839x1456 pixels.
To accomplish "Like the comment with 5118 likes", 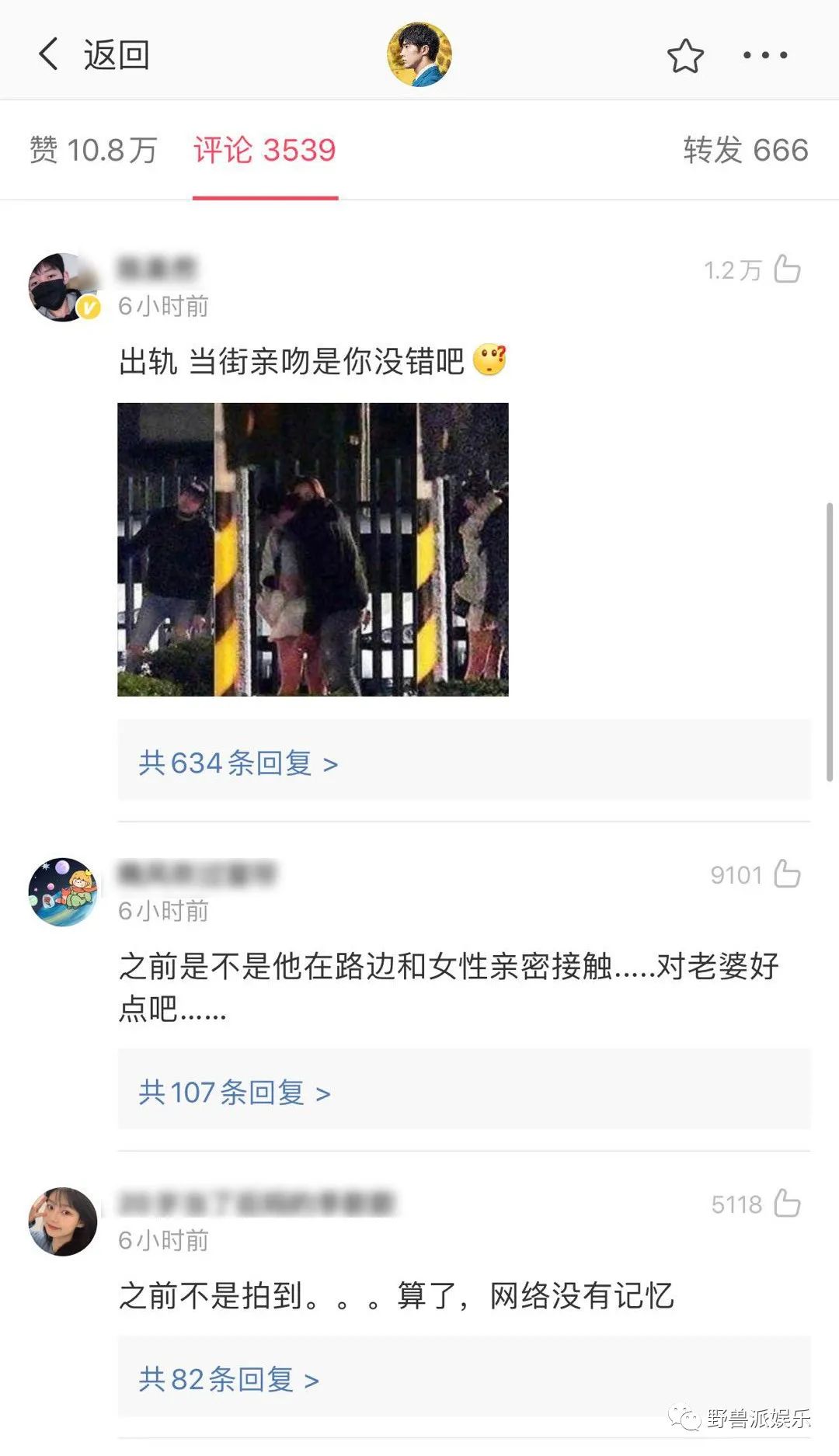I will (x=788, y=1203).
